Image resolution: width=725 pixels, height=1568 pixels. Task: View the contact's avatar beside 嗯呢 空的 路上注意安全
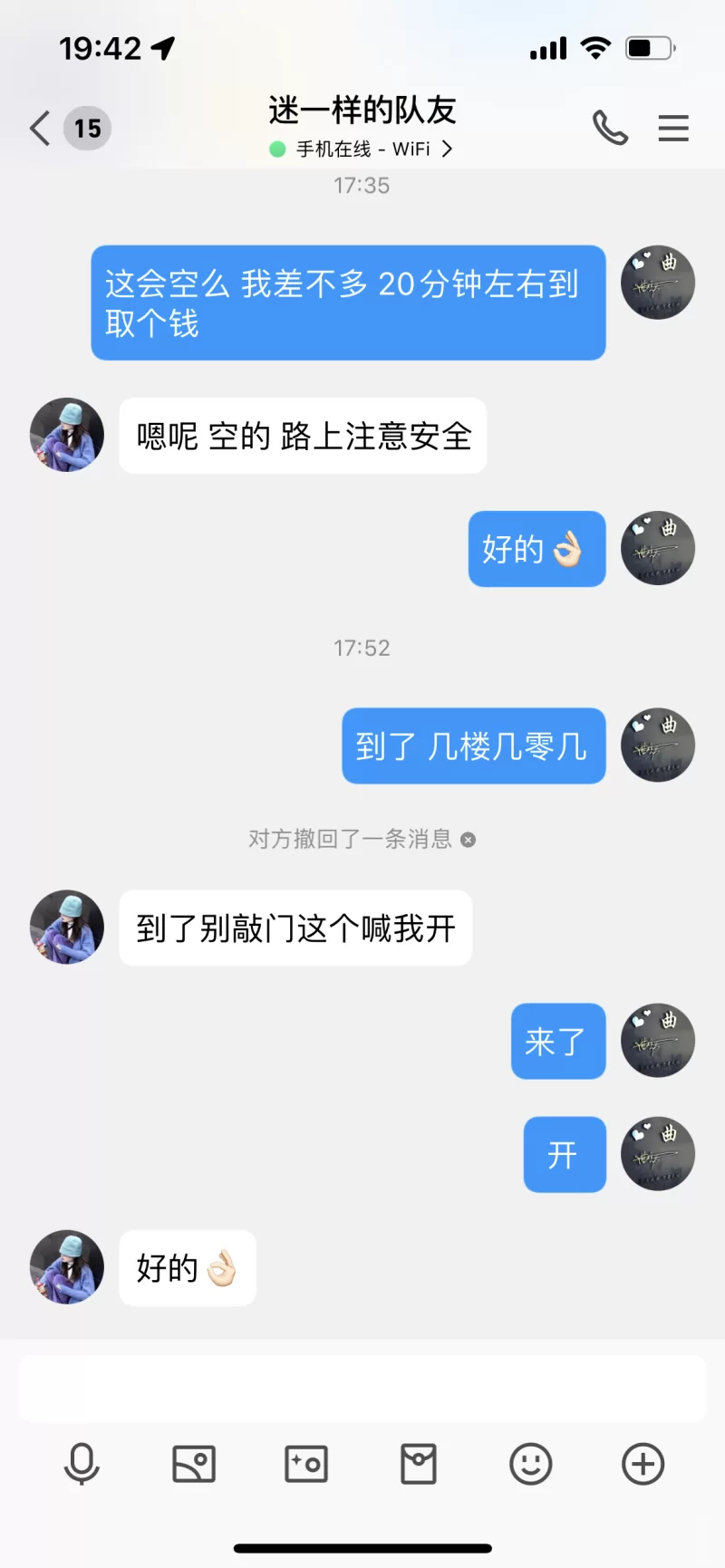coord(67,435)
